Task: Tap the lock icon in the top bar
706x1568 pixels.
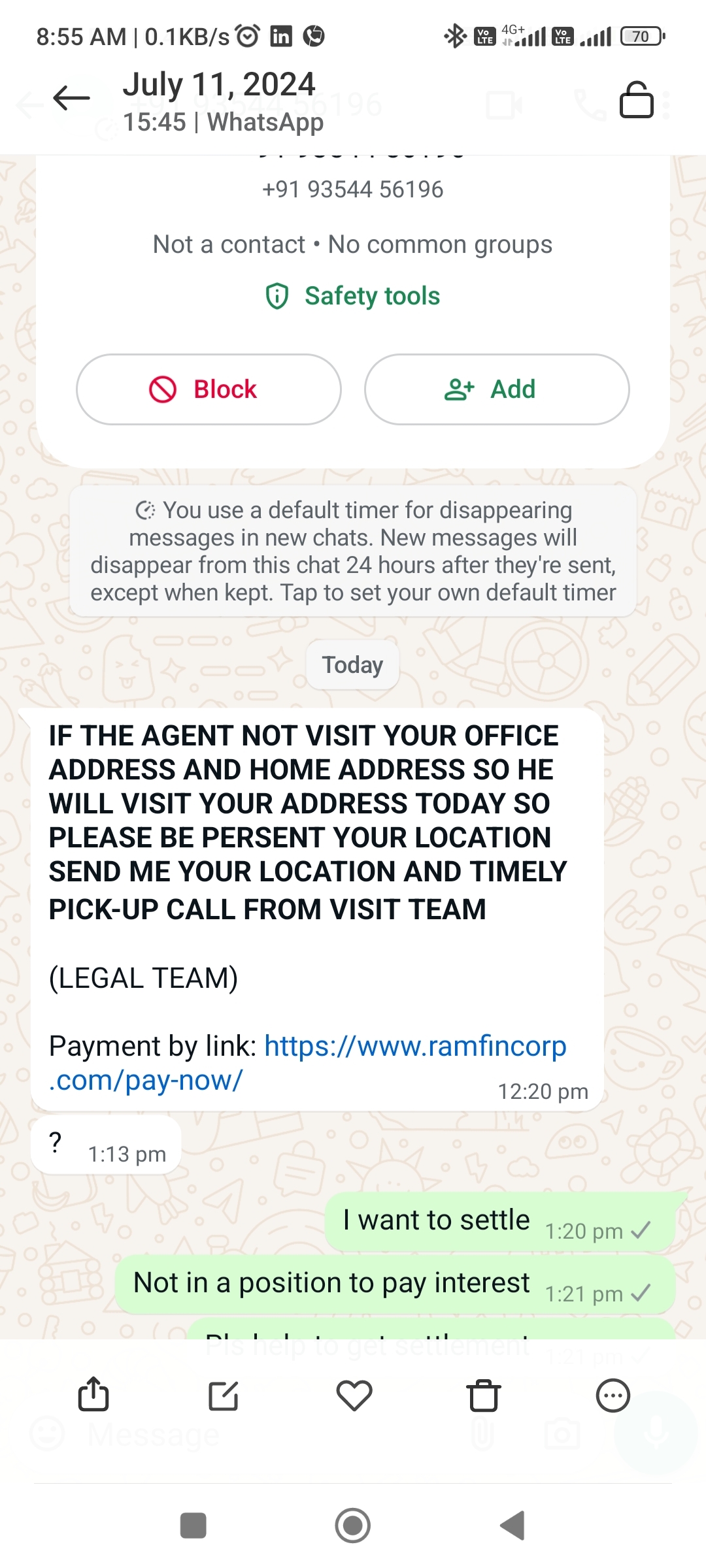Action: click(636, 100)
